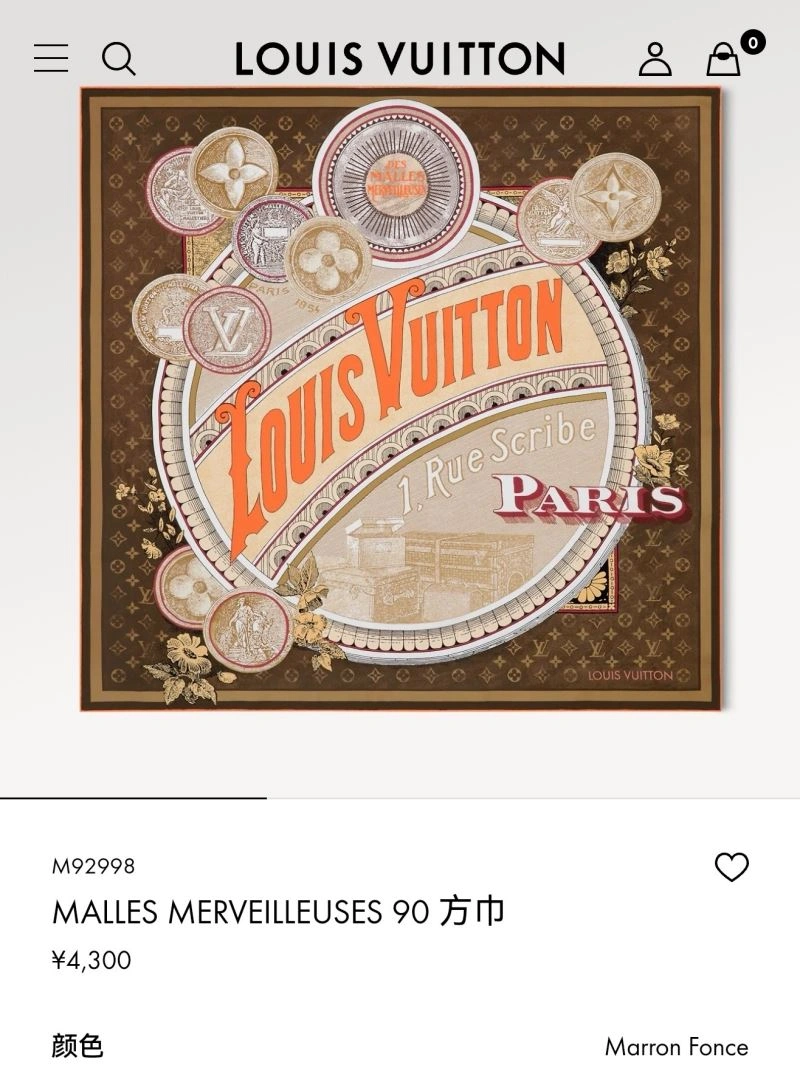Select the Marron Fonce color option
Viewport: 800px width, 1085px height.
(676, 1047)
